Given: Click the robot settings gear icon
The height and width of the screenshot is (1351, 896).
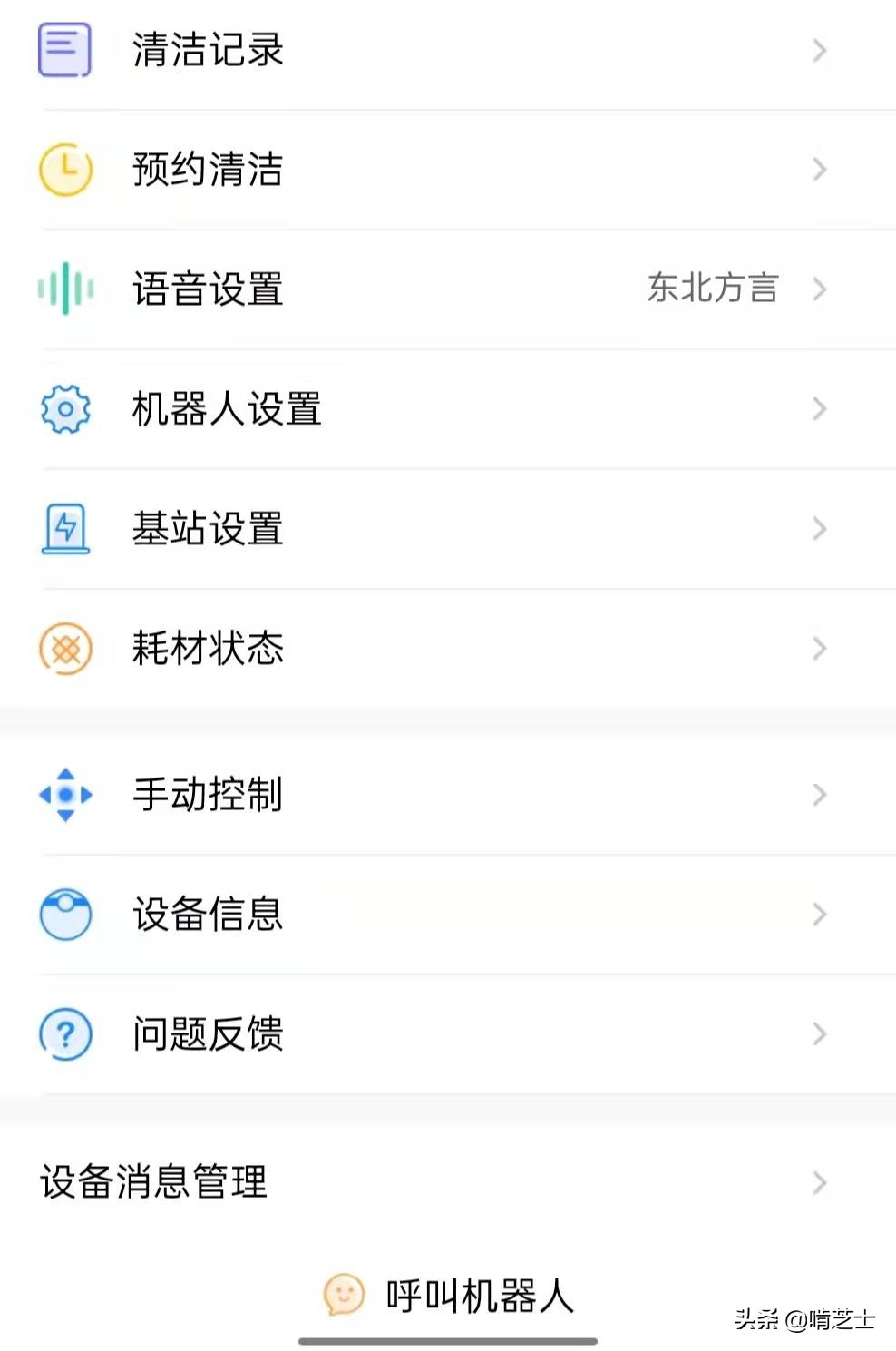Looking at the screenshot, I should [x=63, y=409].
